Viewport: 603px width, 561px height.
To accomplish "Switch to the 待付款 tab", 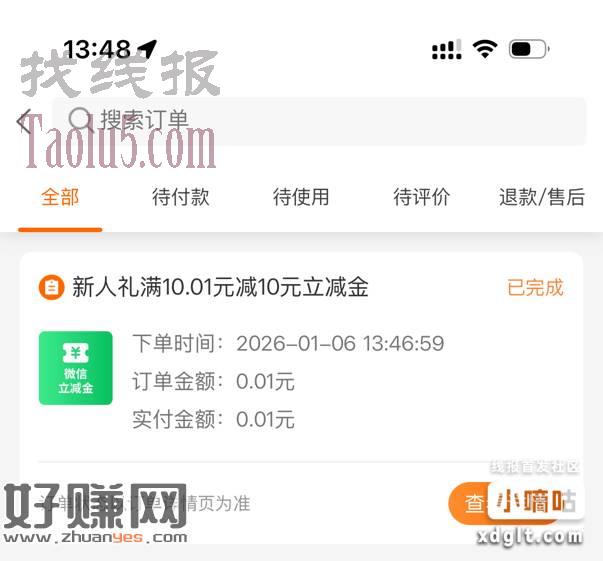I will [181, 197].
